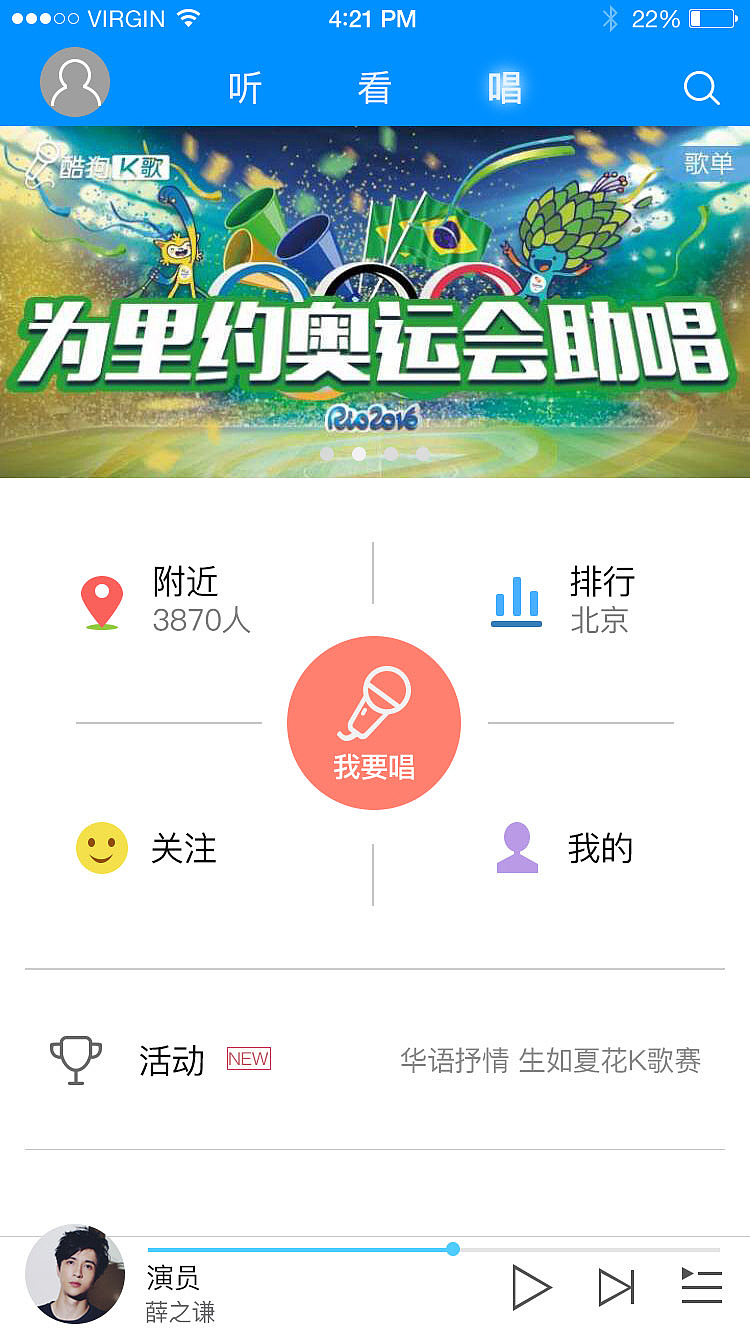Open rankings via the bar chart icon
Screen dimensions: 750x1334
(516, 598)
